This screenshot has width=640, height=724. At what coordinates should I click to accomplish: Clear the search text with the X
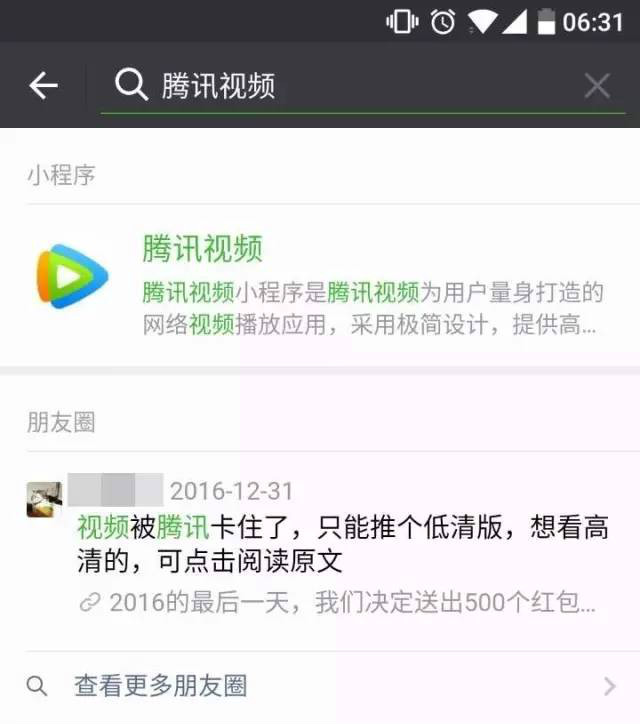pyautogui.click(x=596, y=86)
